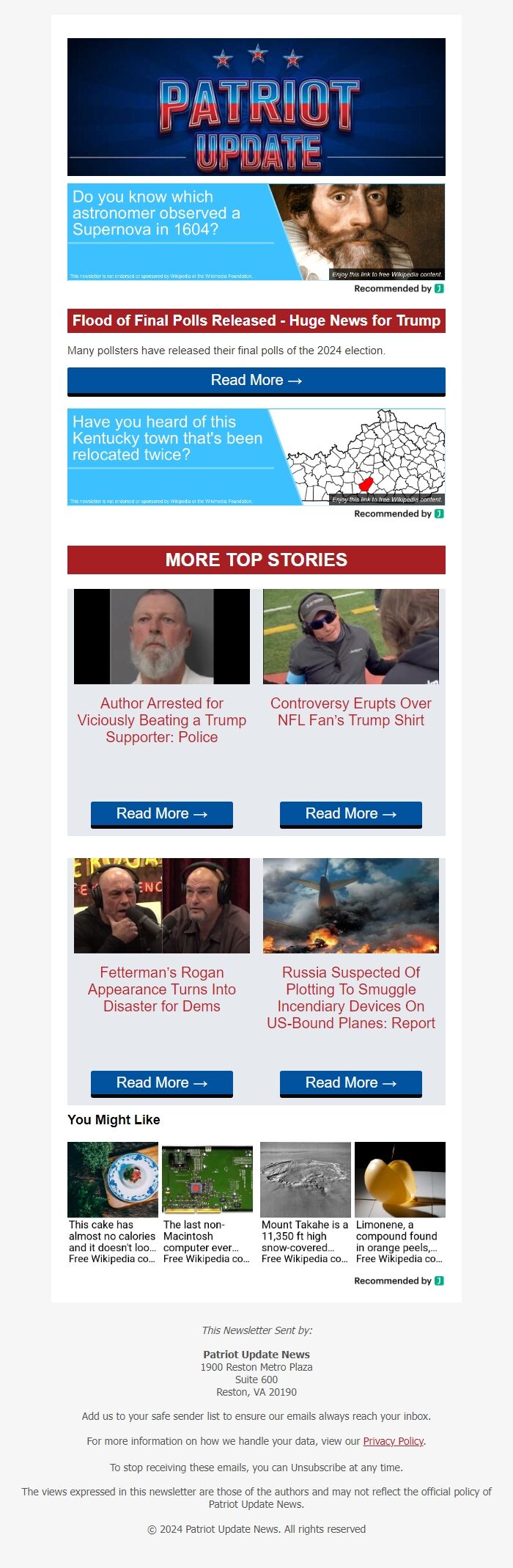Open the Russia incendiary devices headline
513x1568 pixels.
(350, 997)
